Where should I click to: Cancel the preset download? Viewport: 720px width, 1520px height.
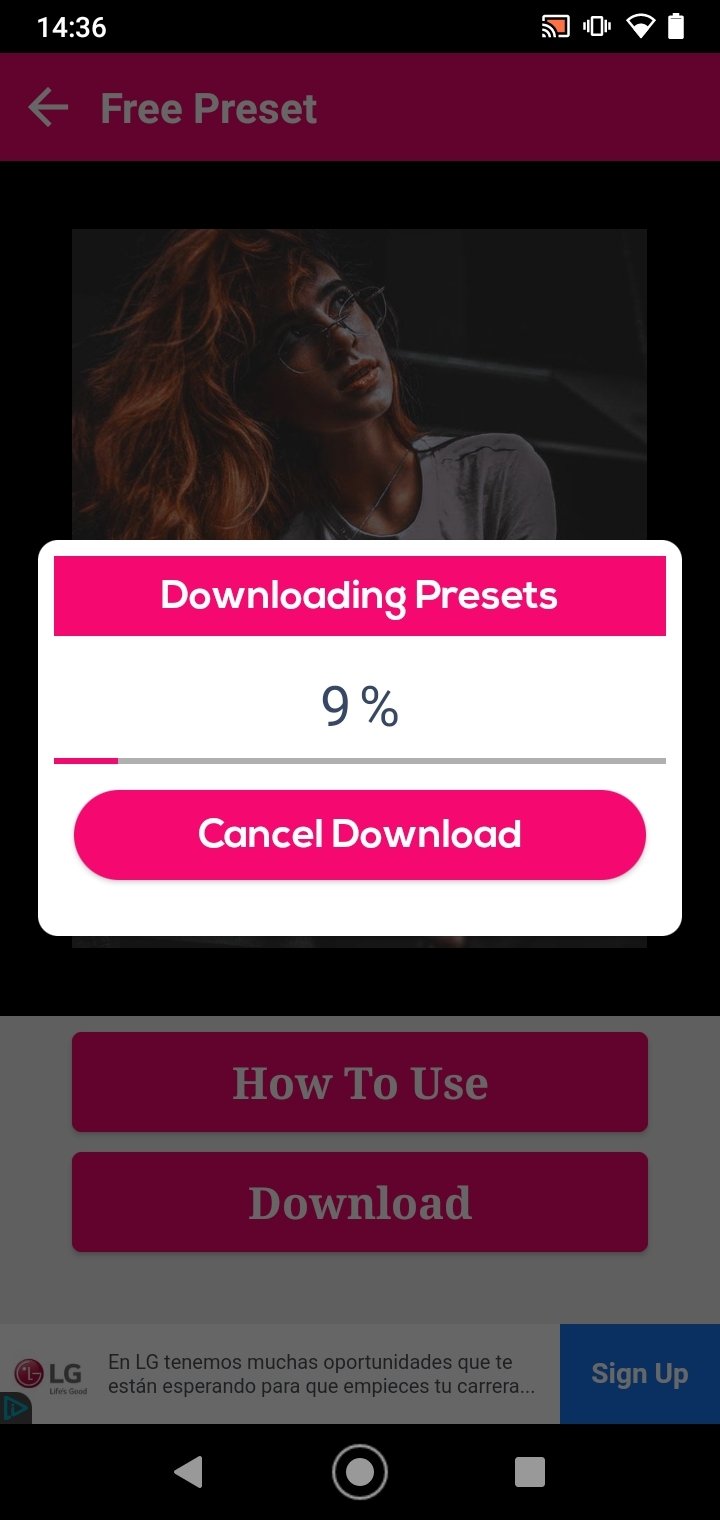click(360, 835)
